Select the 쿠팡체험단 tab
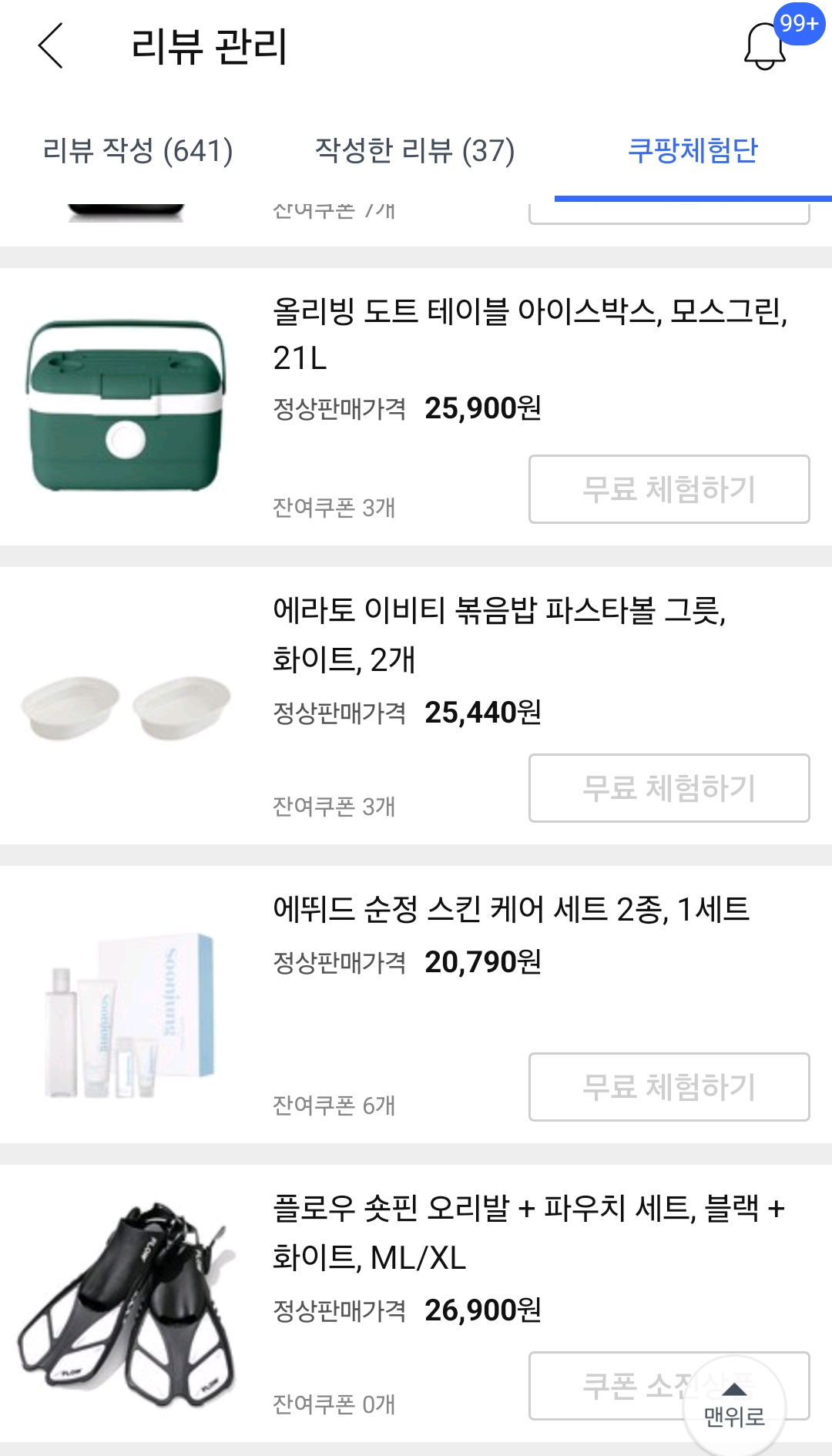 click(x=693, y=150)
